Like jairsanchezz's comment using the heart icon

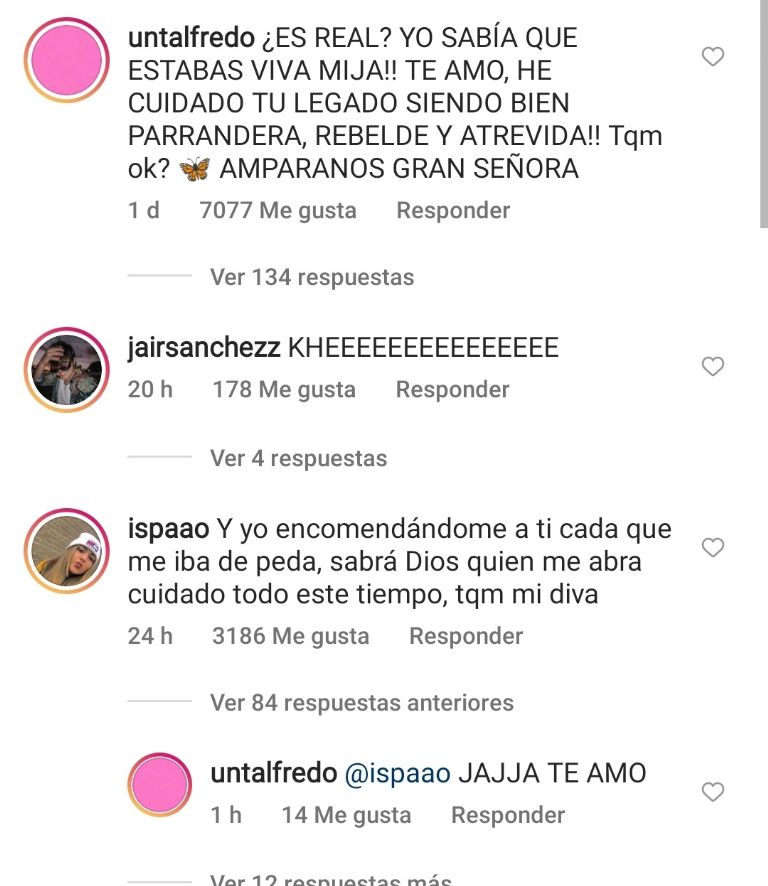click(713, 367)
